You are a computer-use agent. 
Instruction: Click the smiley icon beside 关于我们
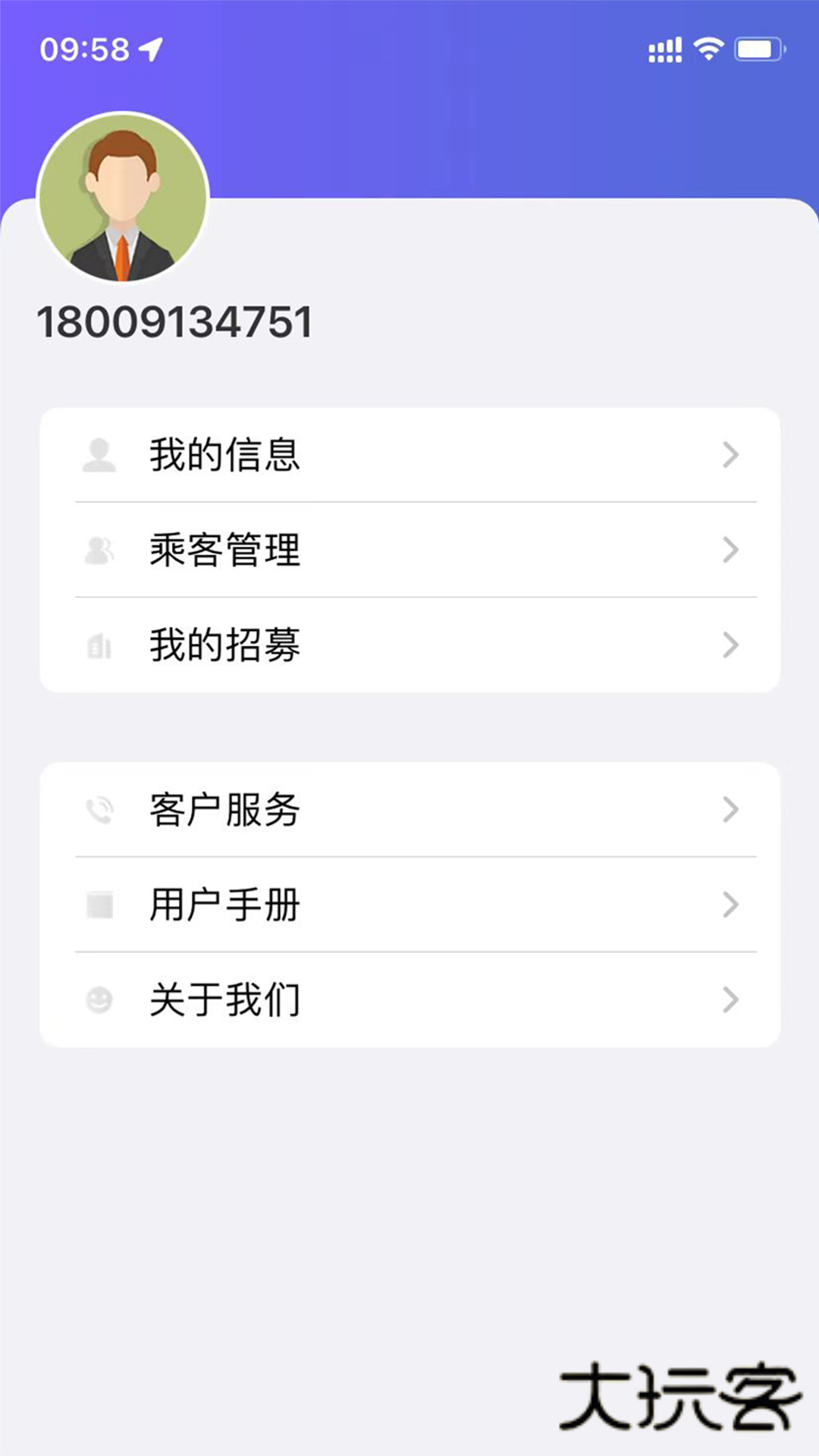click(99, 999)
